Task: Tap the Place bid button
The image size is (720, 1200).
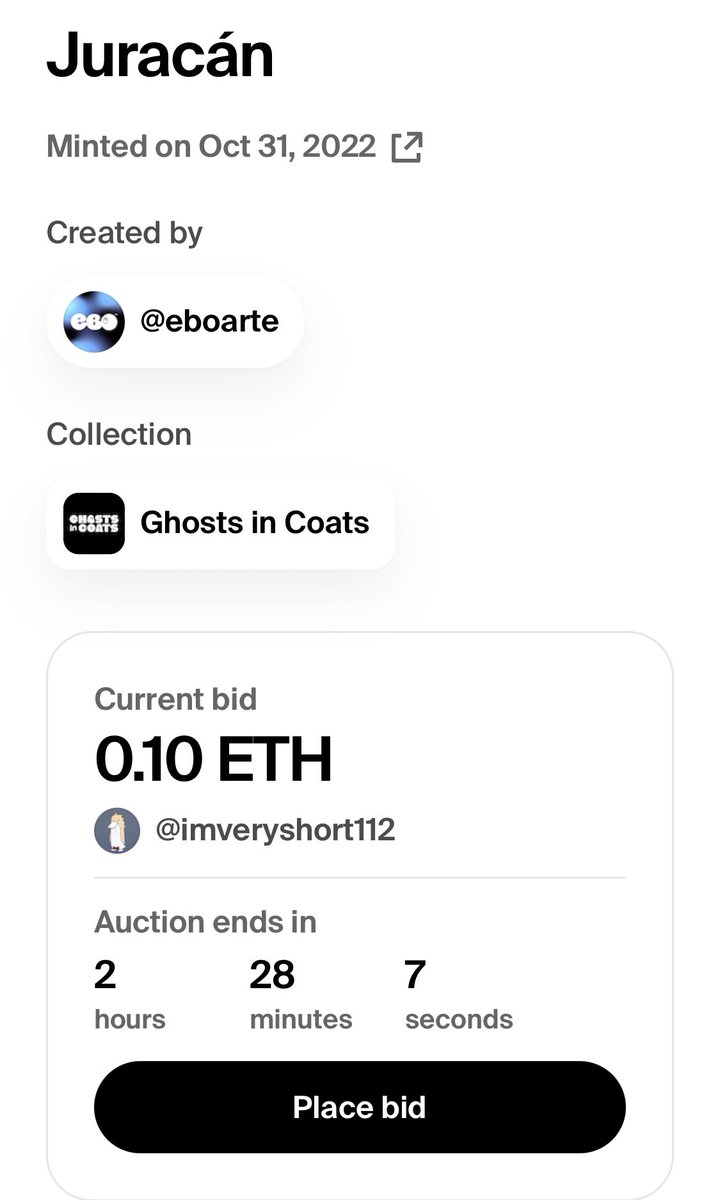Action: pos(359,1107)
